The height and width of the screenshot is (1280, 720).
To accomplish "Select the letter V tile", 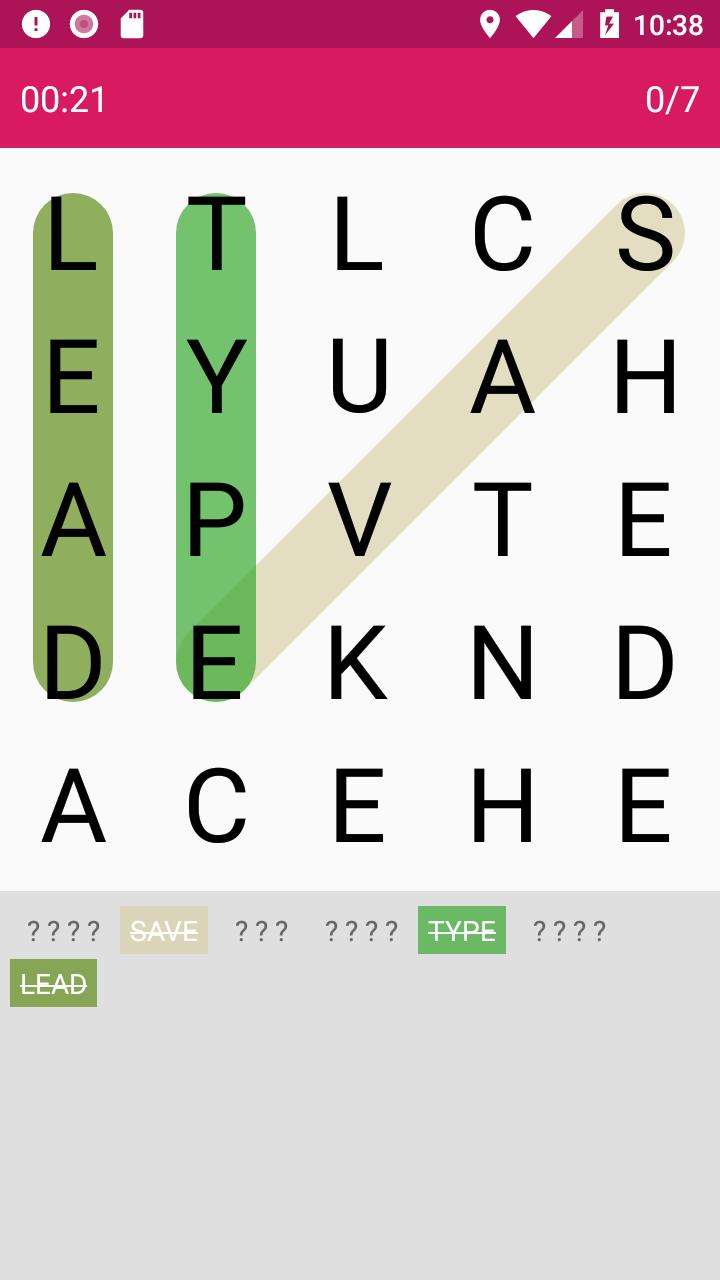I will 359,520.
